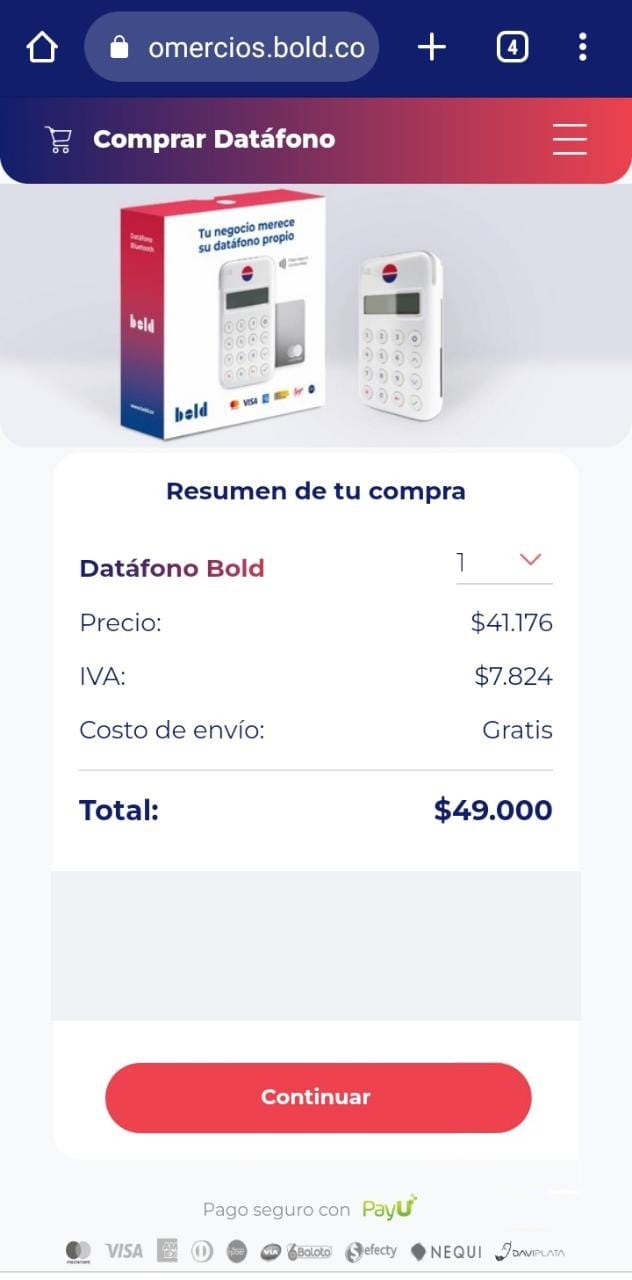Open a new browser tab
This screenshot has height=1280, width=632.
pyautogui.click(x=431, y=47)
